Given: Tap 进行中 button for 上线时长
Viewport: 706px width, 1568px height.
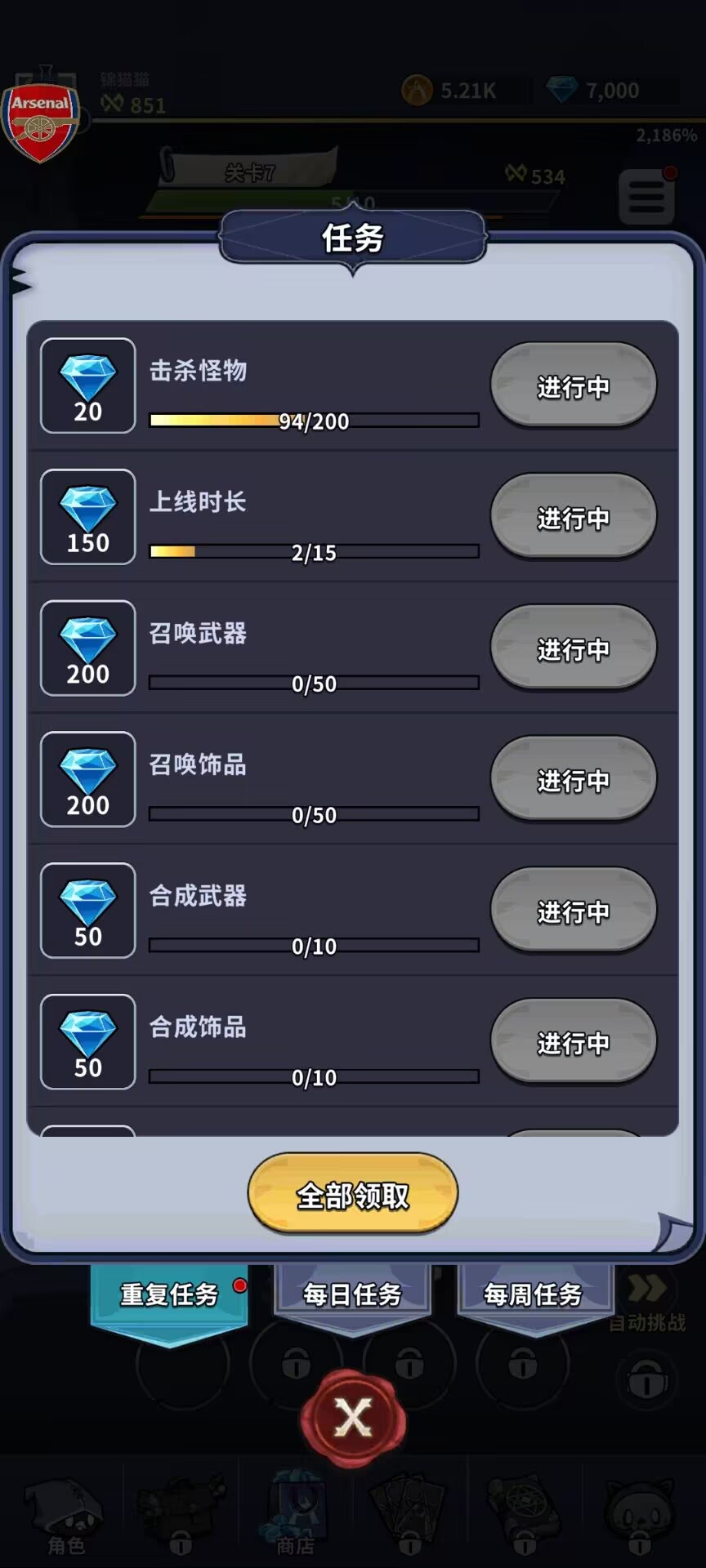Looking at the screenshot, I should pos(573,518).
